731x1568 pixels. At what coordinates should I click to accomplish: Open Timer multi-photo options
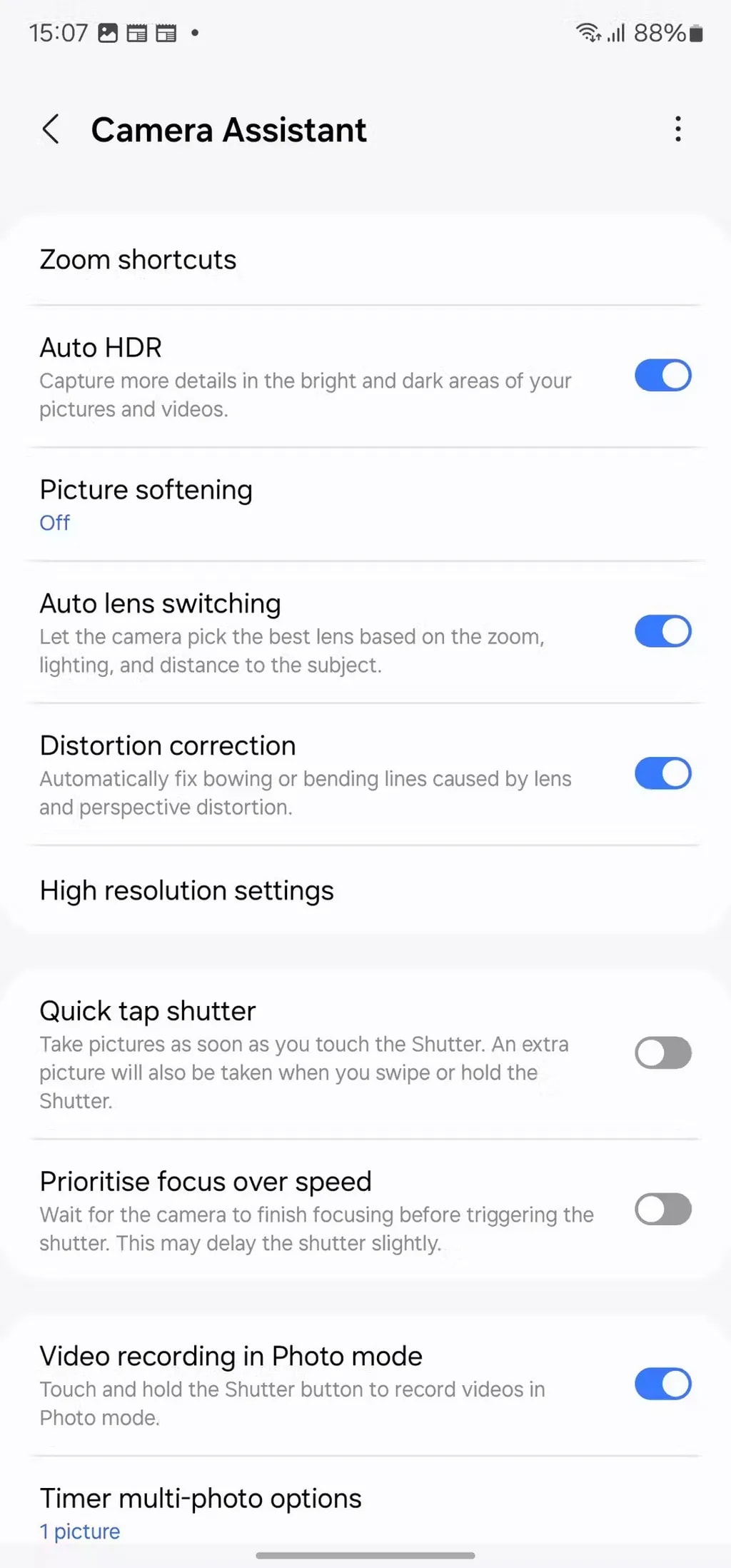(x=201, y=1511)
